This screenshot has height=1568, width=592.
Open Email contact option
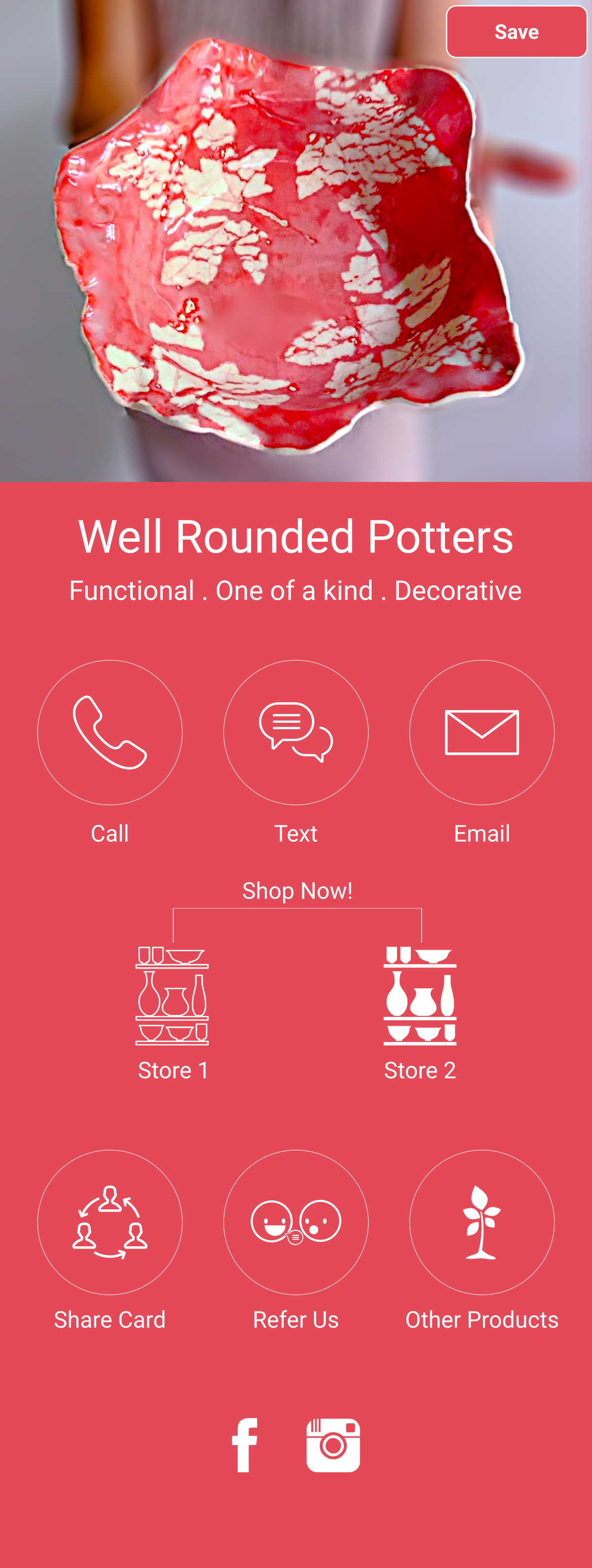point(482,732)
